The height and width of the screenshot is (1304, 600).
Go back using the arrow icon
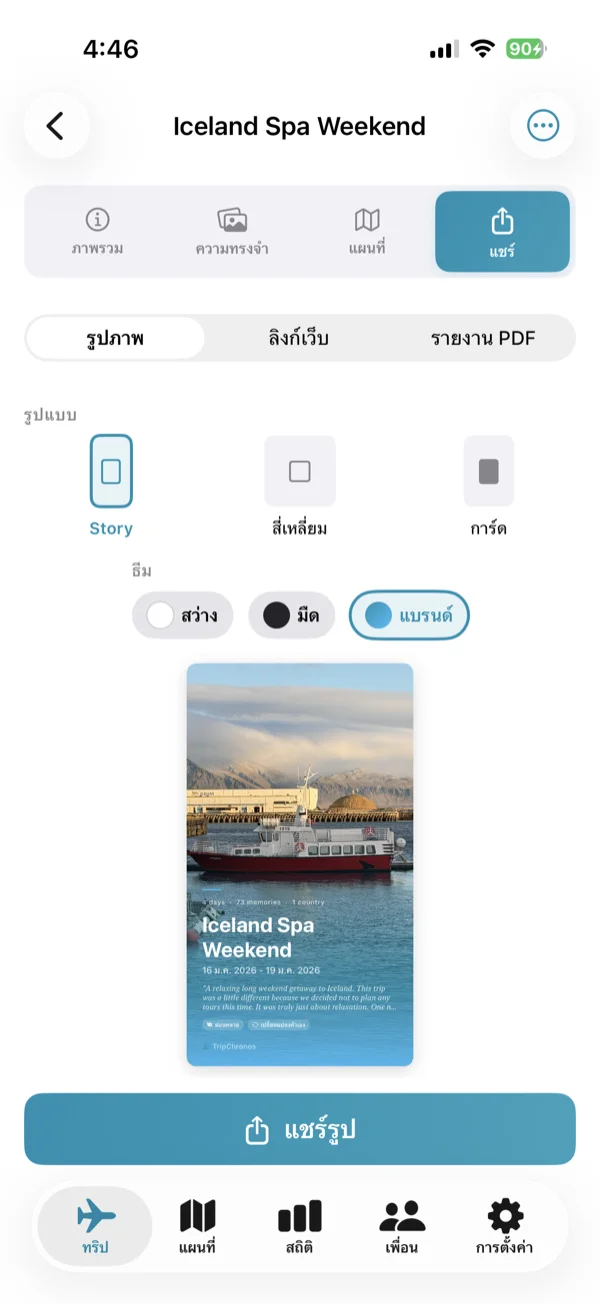56,126
